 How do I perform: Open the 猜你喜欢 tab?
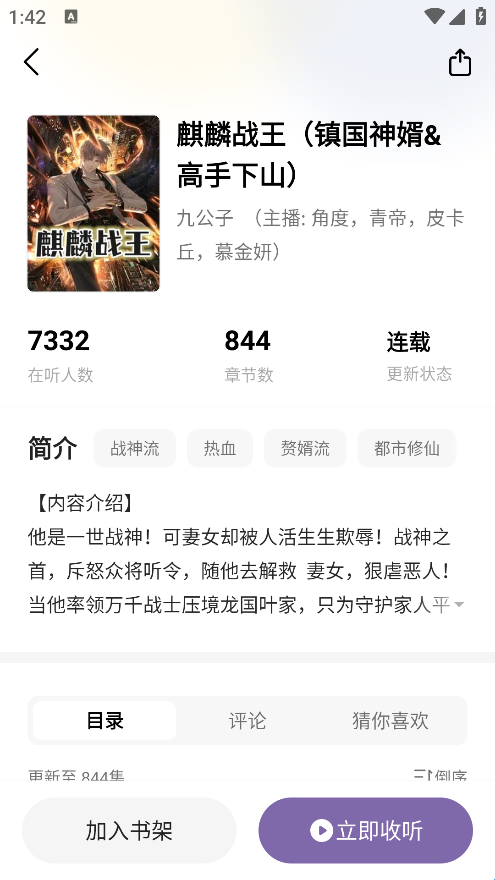click(391, 721)
